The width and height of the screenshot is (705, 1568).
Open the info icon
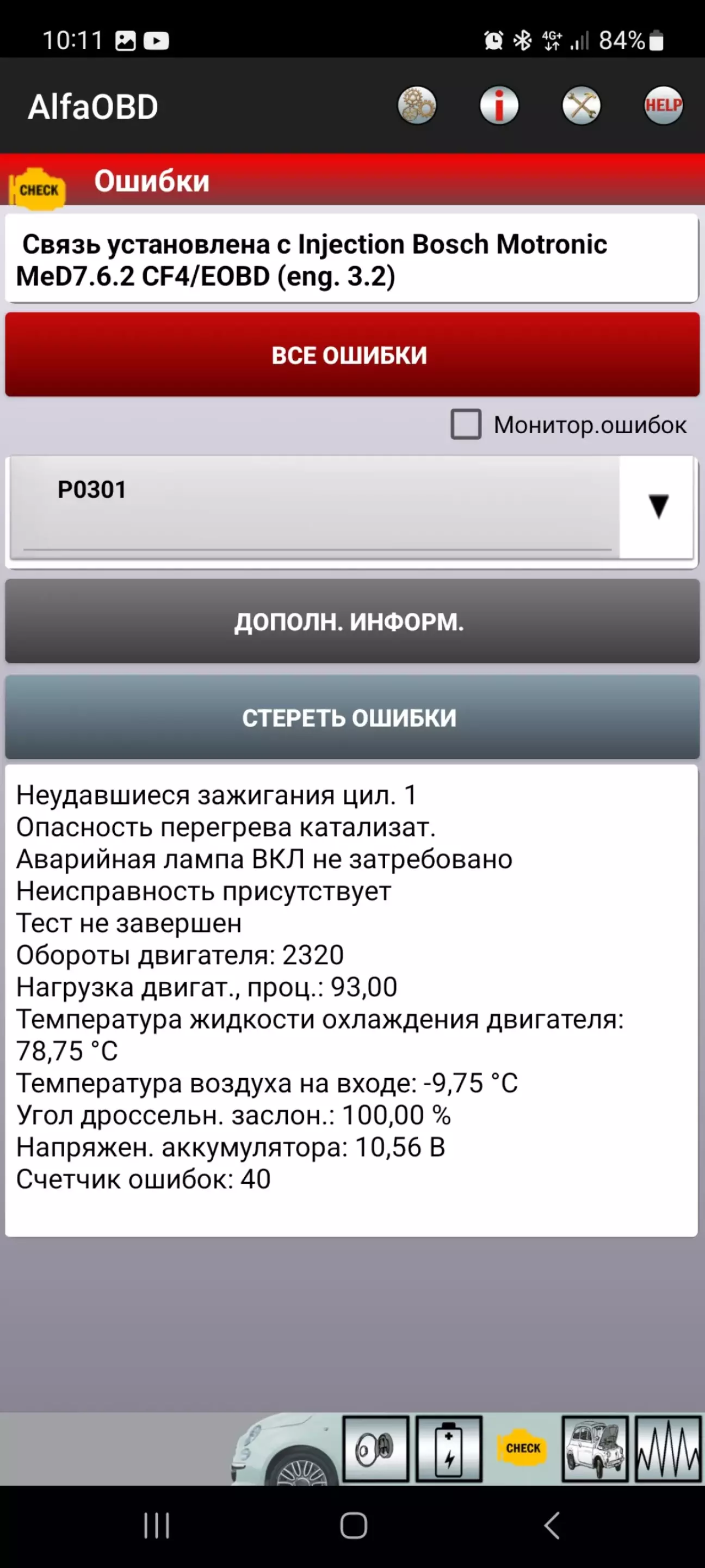[499, 105]
